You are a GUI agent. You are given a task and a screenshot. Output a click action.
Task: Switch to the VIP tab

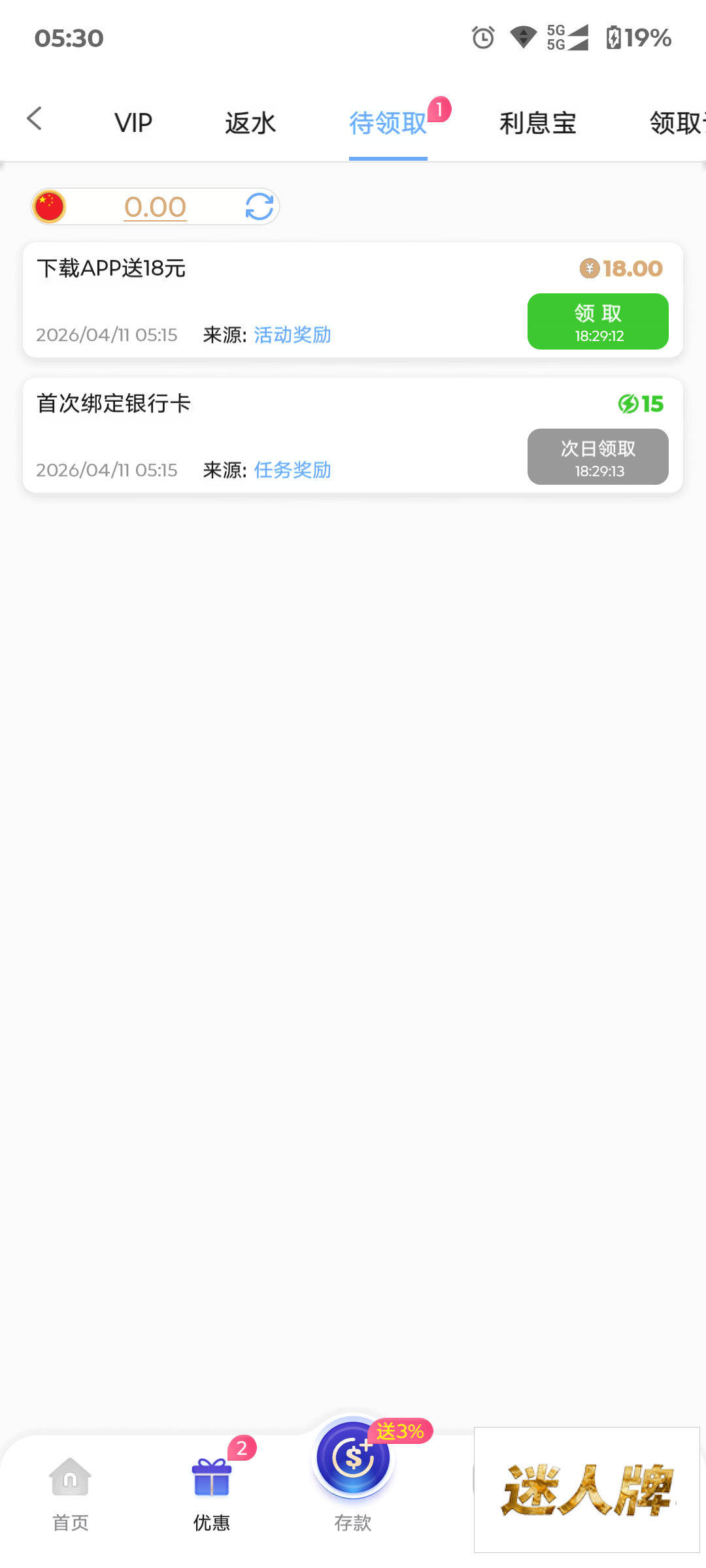(133, 123)
